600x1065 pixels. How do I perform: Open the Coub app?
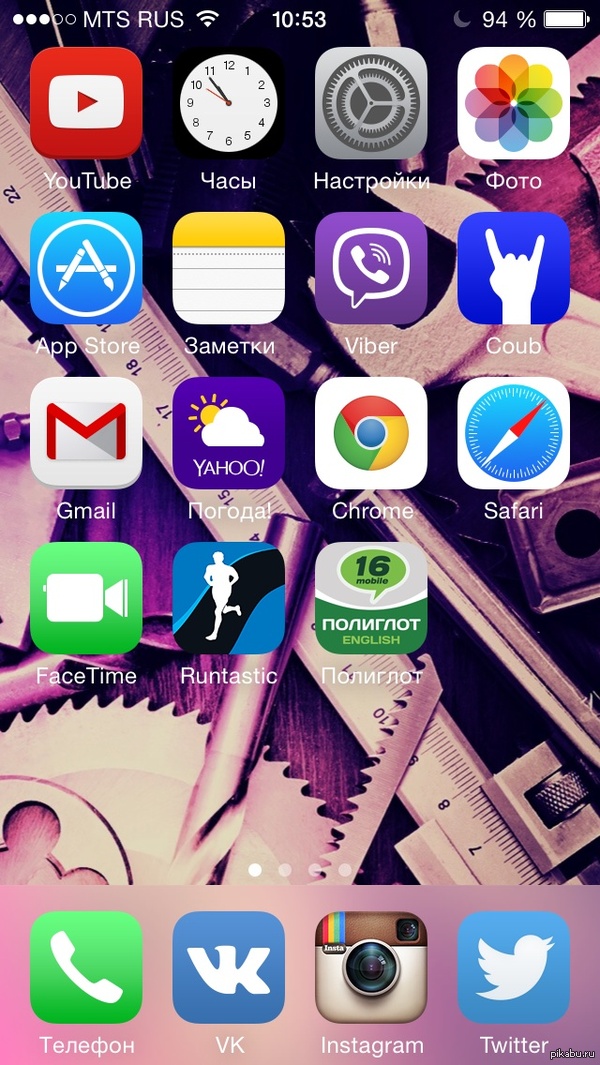point(513,268)
